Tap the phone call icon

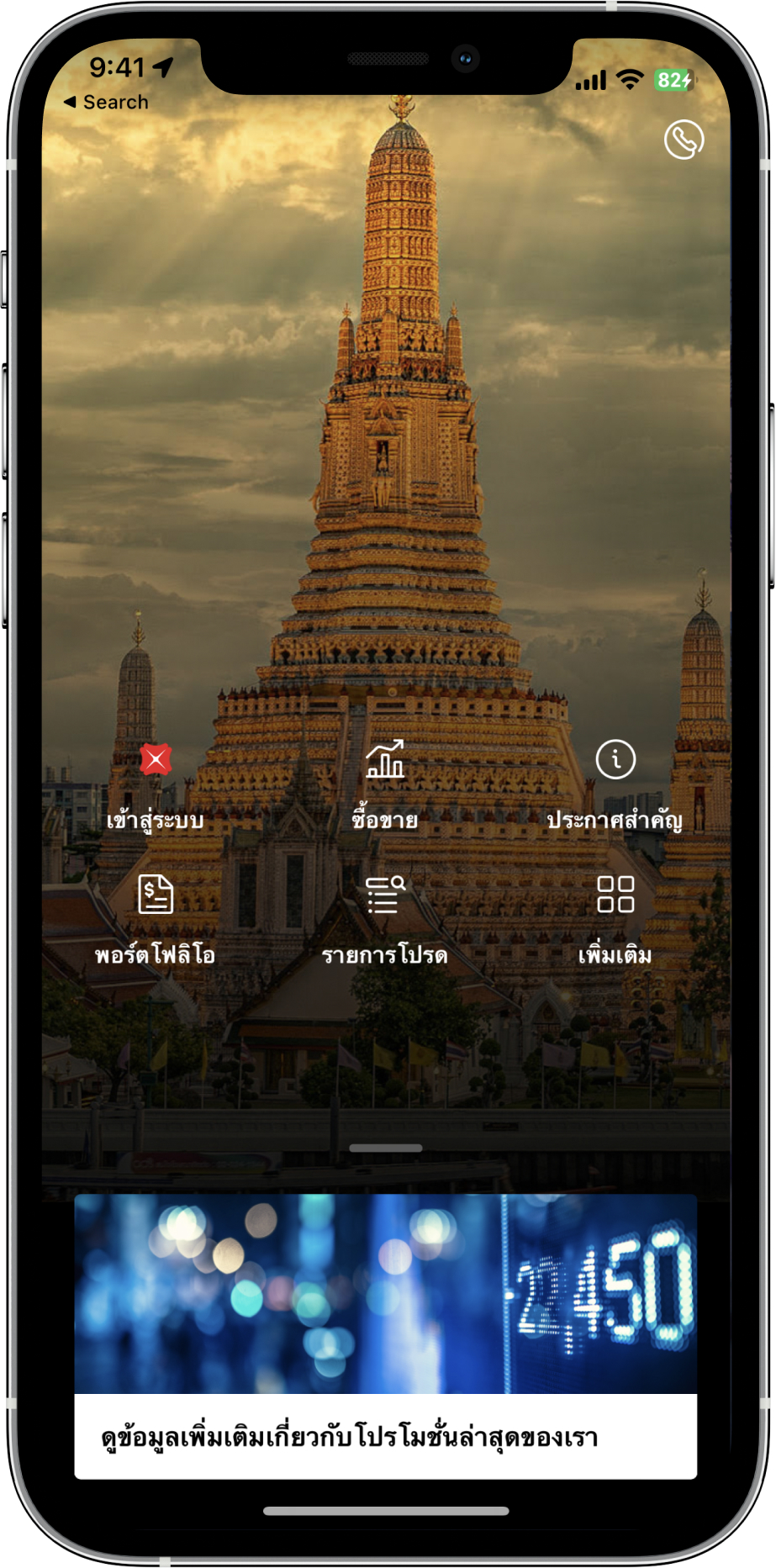pos(683,139)
